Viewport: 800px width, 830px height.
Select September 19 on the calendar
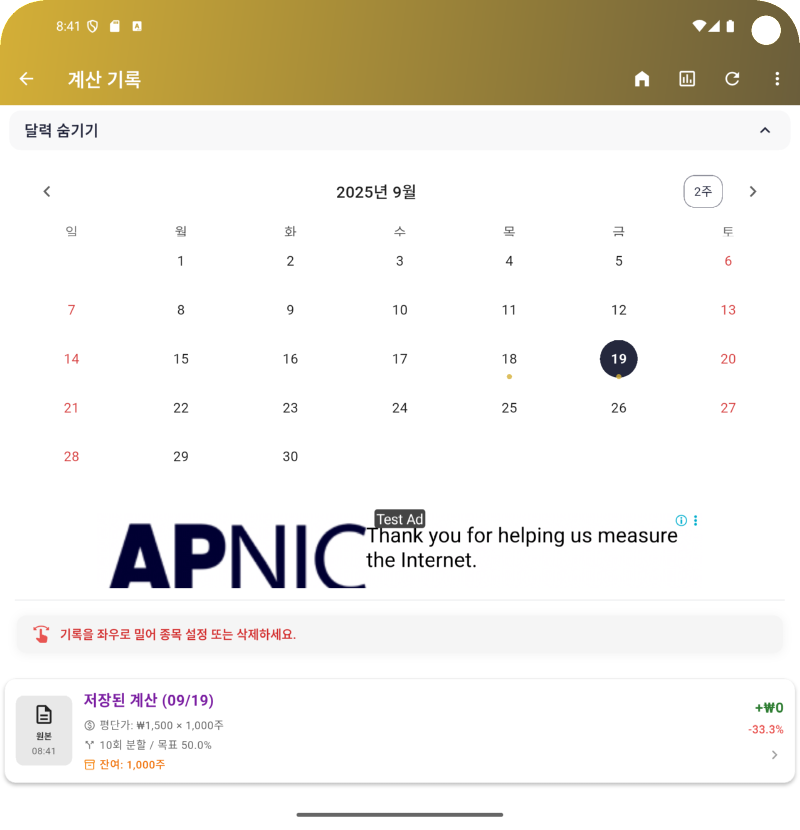tap(619, 359)
